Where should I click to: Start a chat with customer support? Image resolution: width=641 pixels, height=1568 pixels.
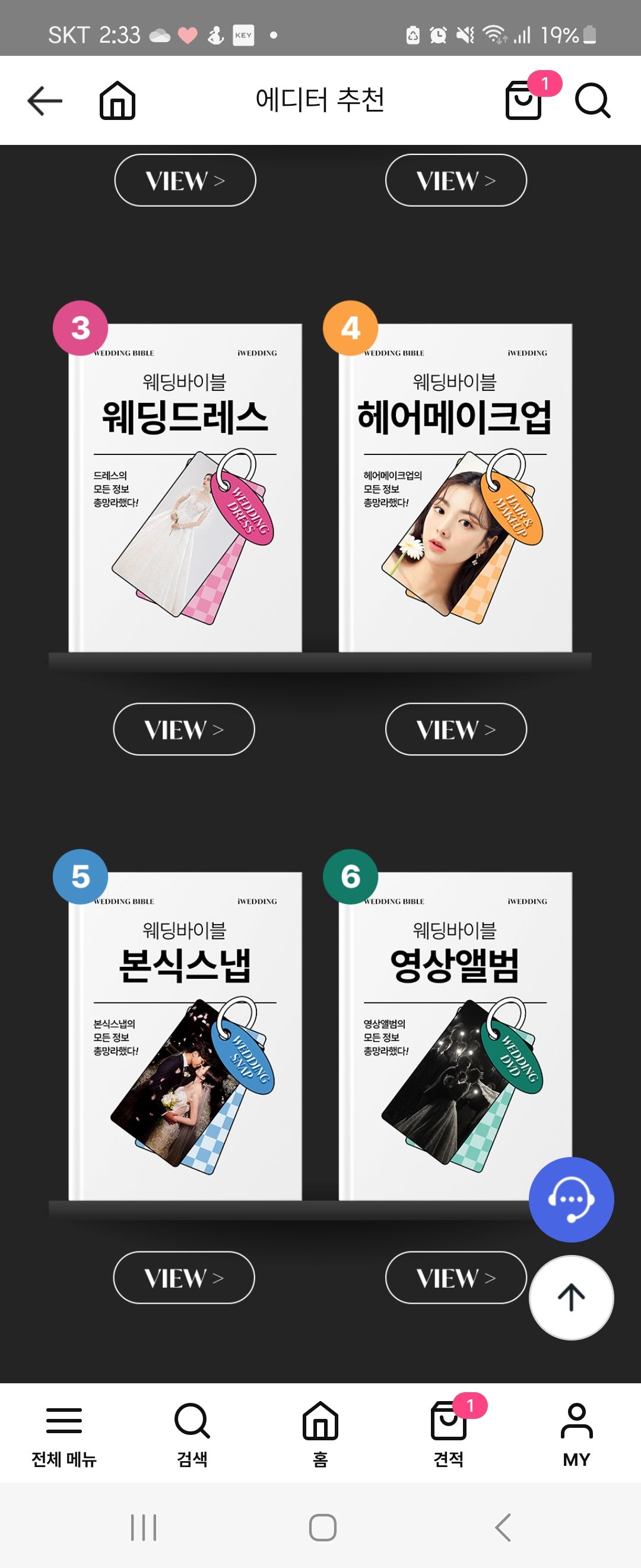coord(571,1200)
